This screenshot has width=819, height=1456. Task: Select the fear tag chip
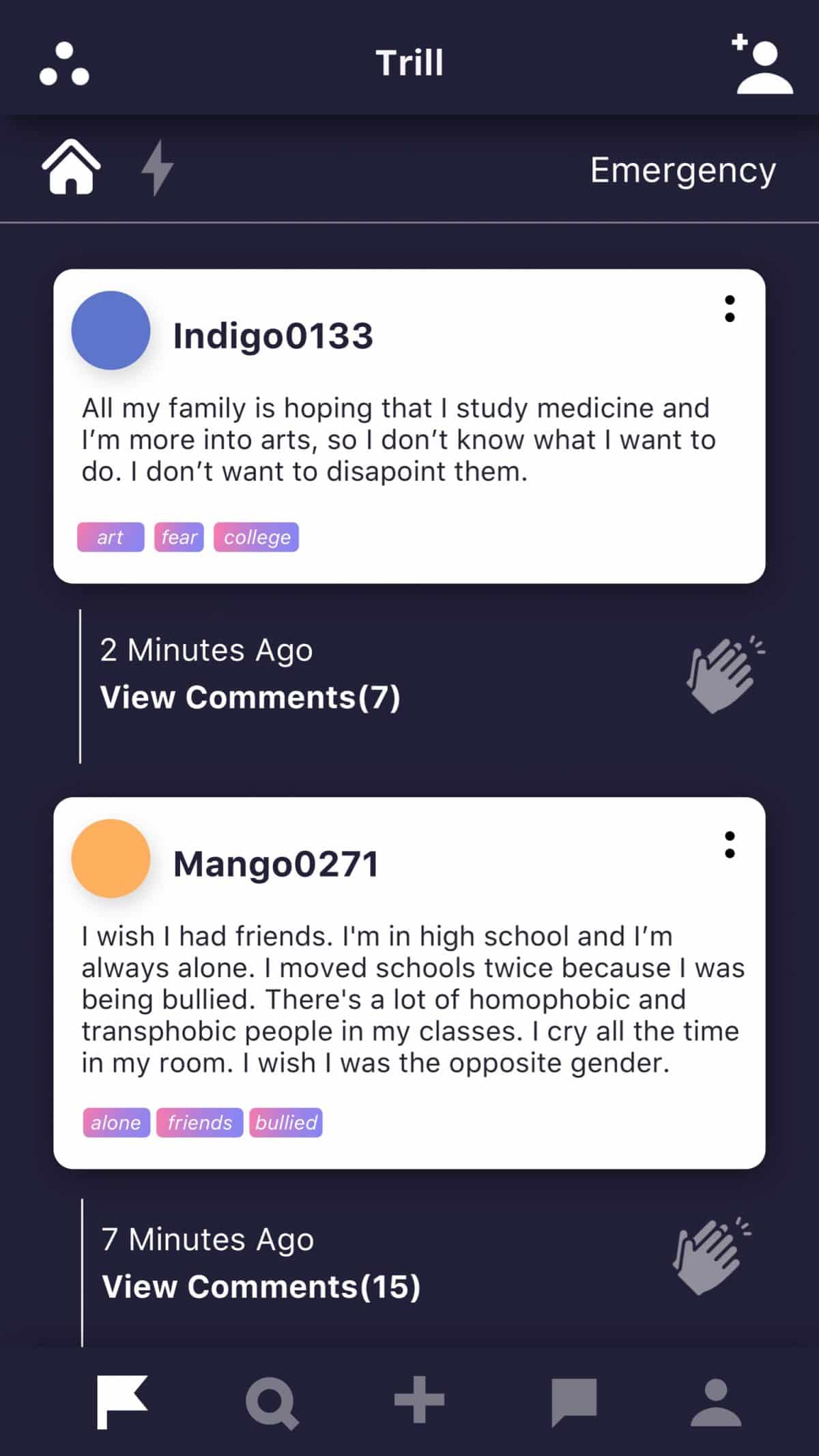(179, 537)
